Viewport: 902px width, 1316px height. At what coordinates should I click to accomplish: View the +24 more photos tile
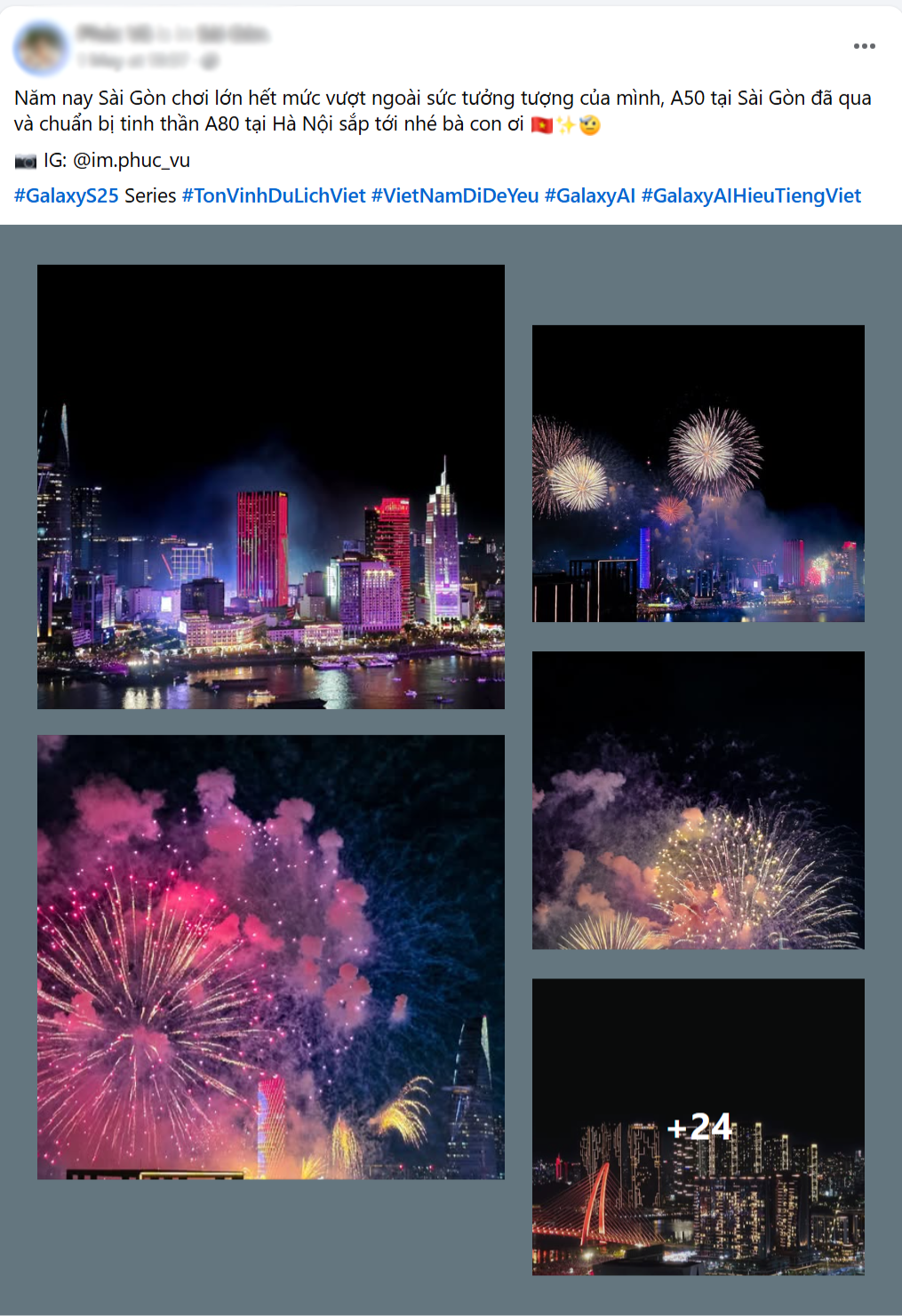pyautogui.click(x=698, y=1127)
